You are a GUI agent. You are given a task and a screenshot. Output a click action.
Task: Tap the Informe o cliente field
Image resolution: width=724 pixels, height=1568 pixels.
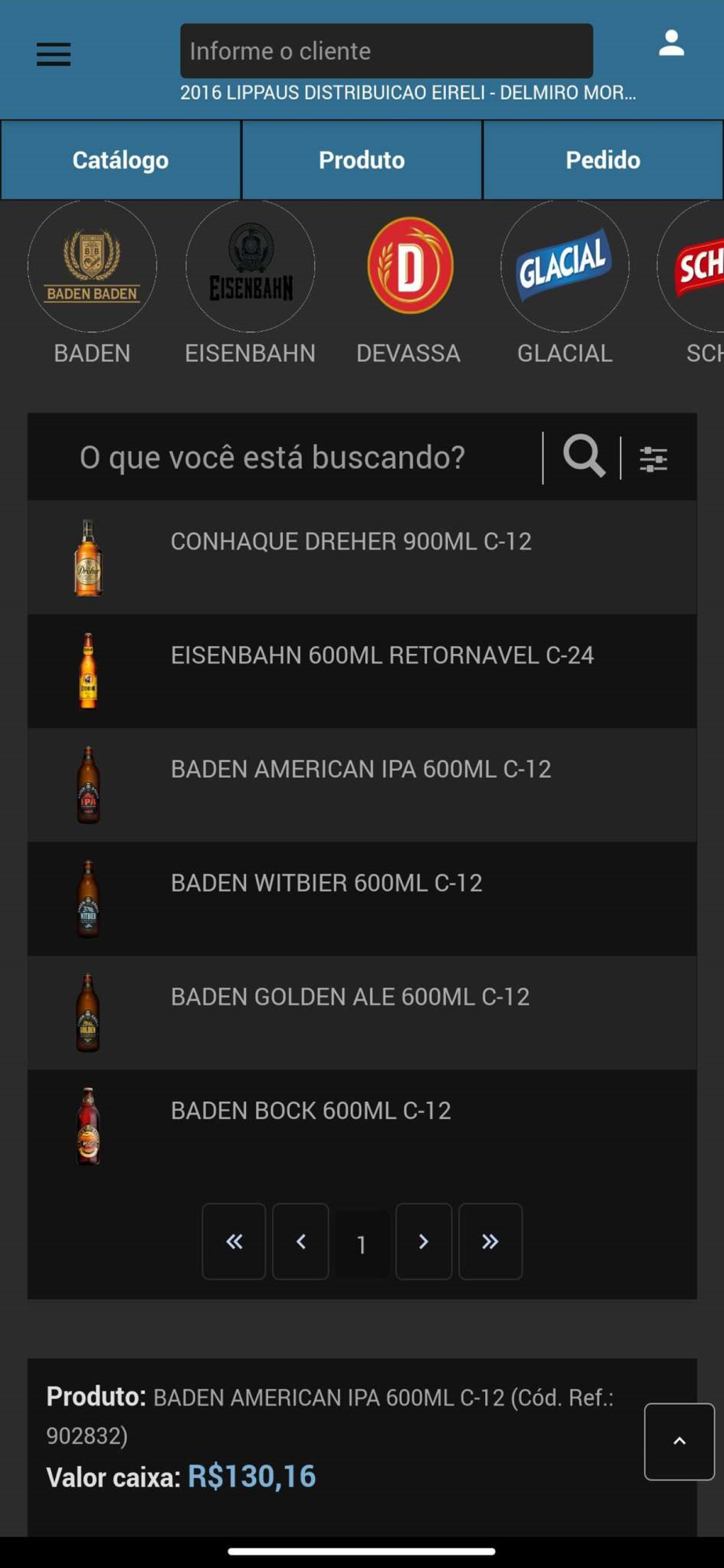tap(386, 51)
